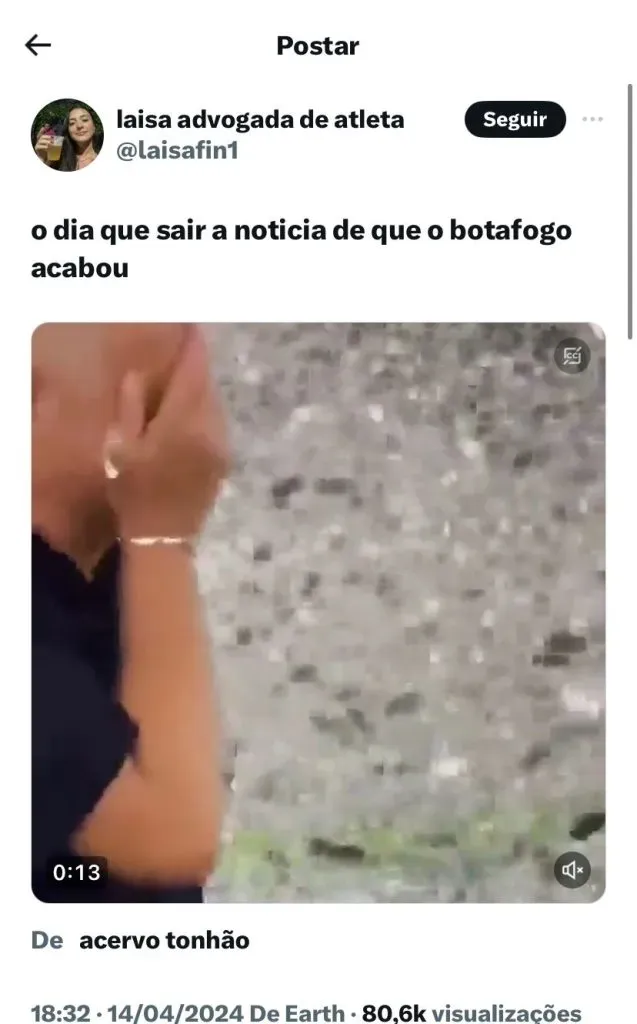Open the acervo tonhão source link
The width and height of the screenshot is (637, 1024).
coord(164,940)
